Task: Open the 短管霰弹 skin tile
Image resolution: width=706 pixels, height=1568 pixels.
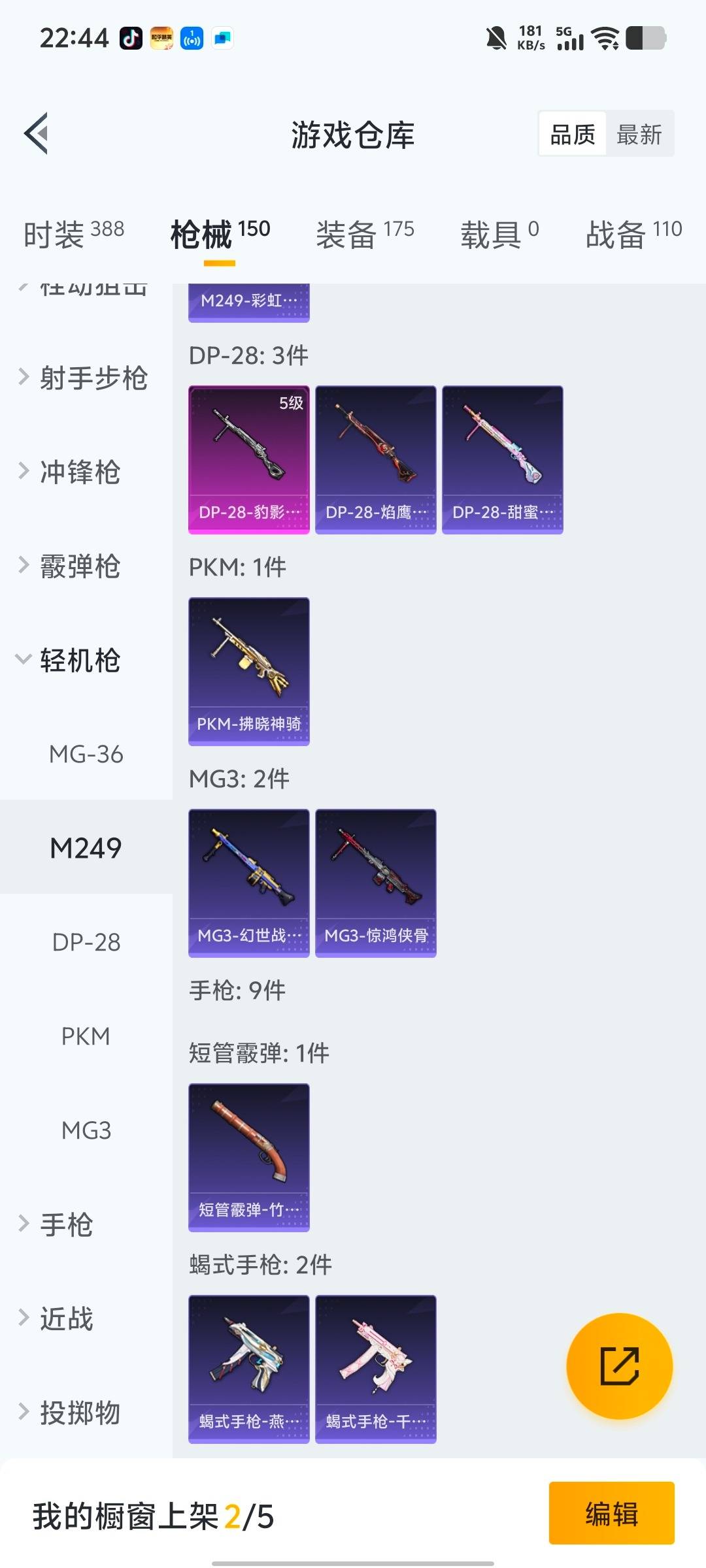Action: [x=248, y=1158]
